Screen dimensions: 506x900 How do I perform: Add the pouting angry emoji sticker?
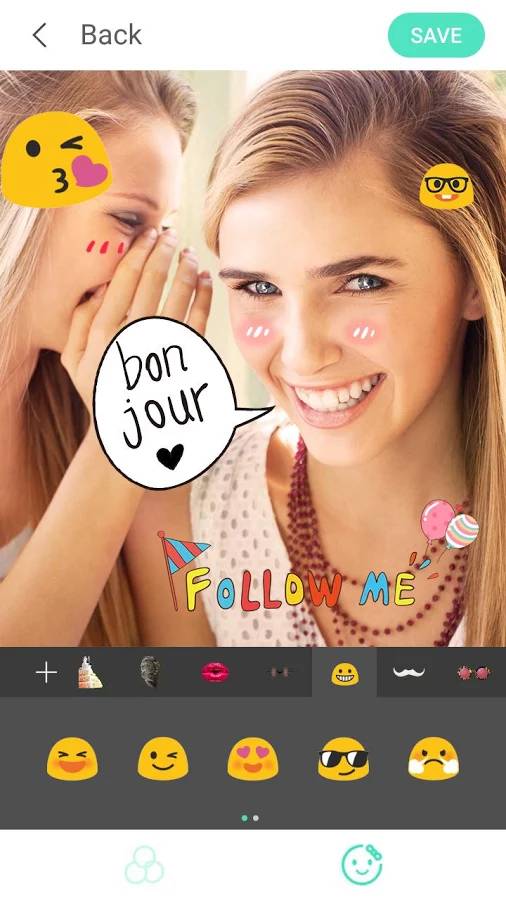click(434, 759)
